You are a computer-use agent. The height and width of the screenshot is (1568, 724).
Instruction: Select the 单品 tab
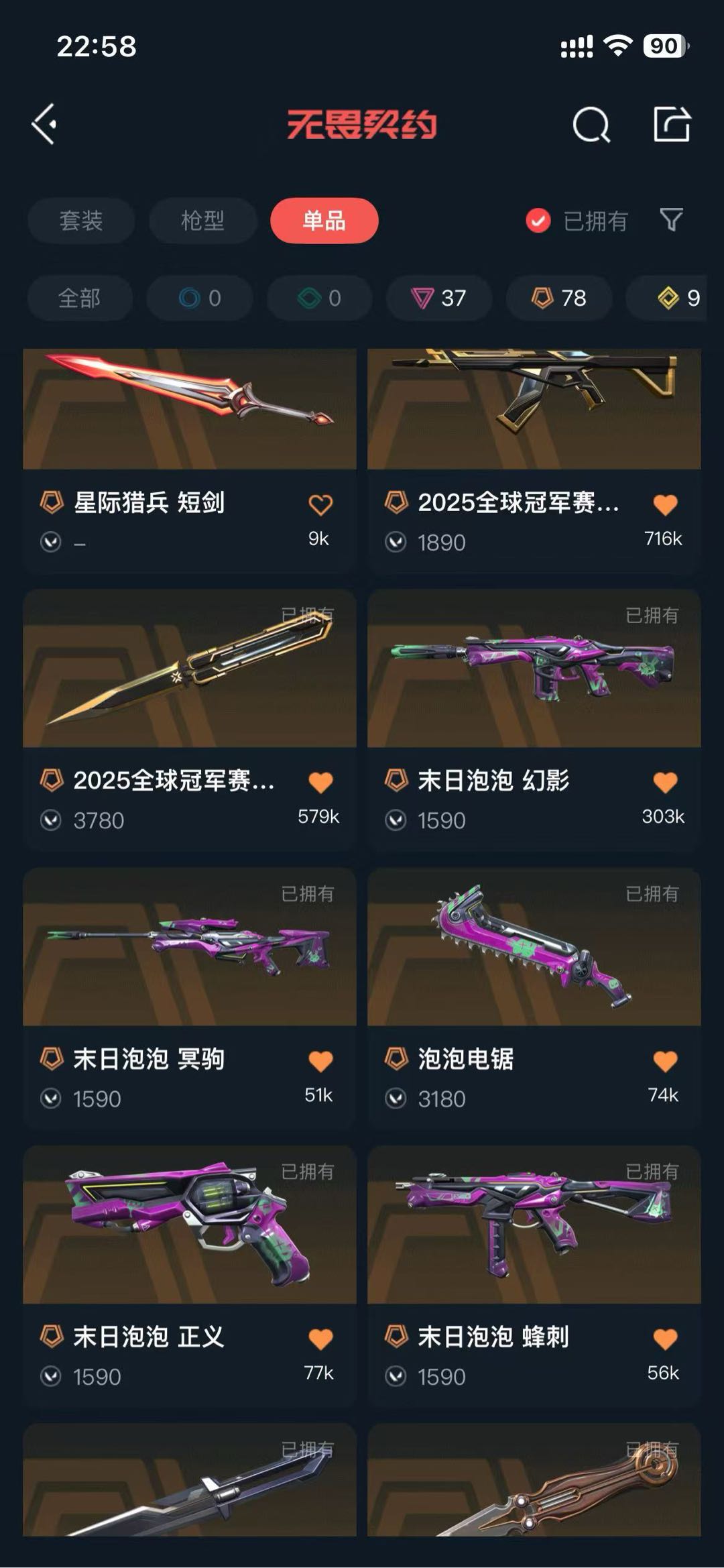[324, 221]
